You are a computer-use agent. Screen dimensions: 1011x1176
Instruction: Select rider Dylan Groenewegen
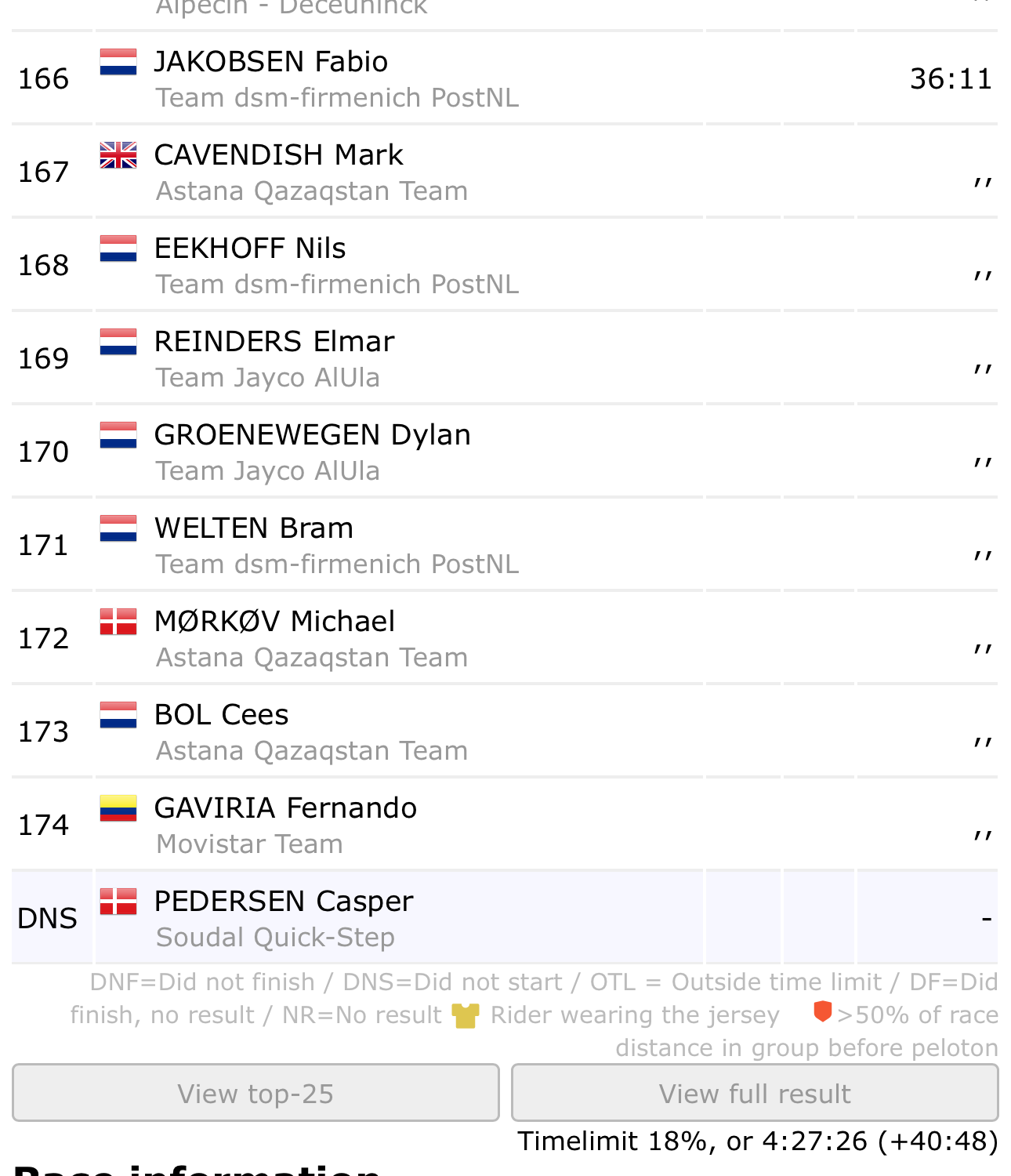tap(312, 435)
